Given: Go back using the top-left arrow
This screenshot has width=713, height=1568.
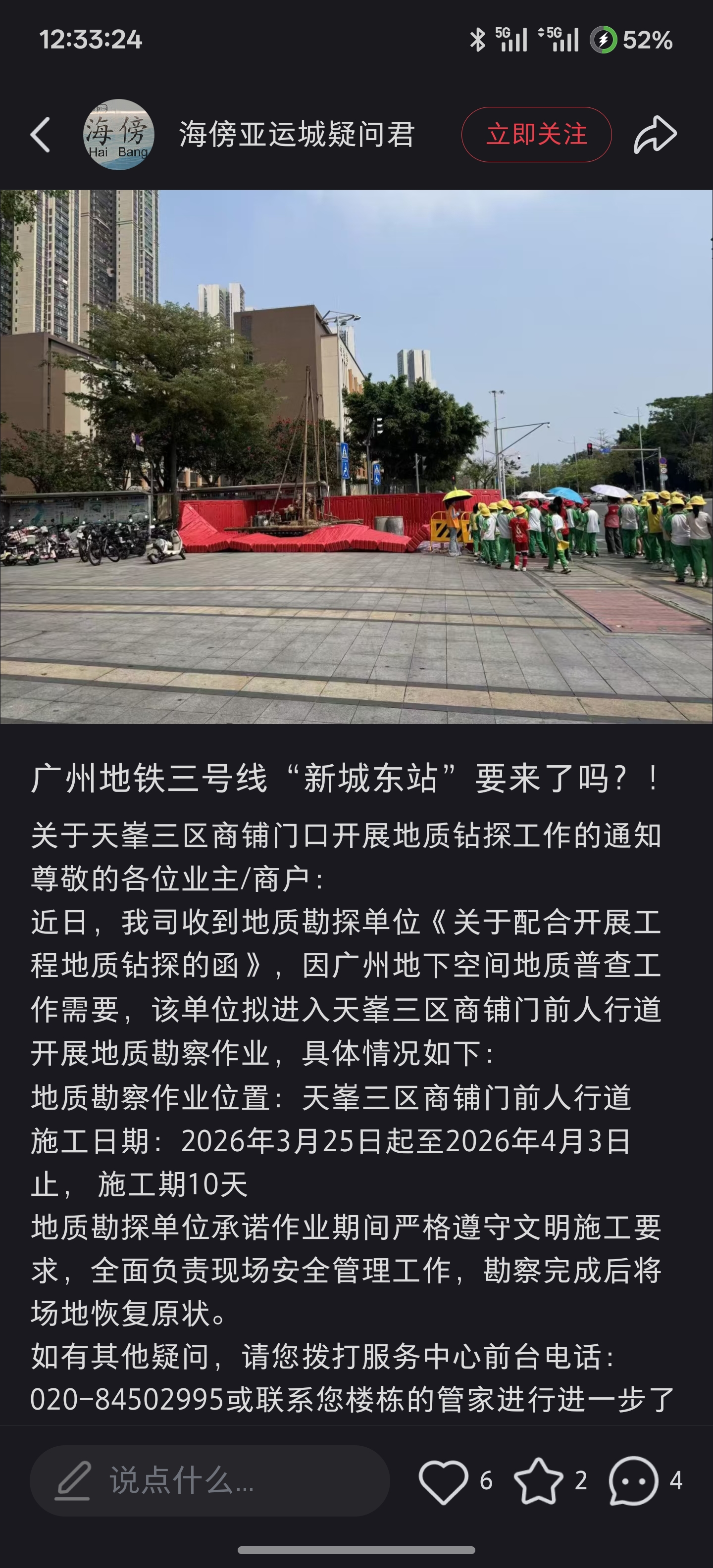Looking at the screenshot, I should click(x=41, y=135).
